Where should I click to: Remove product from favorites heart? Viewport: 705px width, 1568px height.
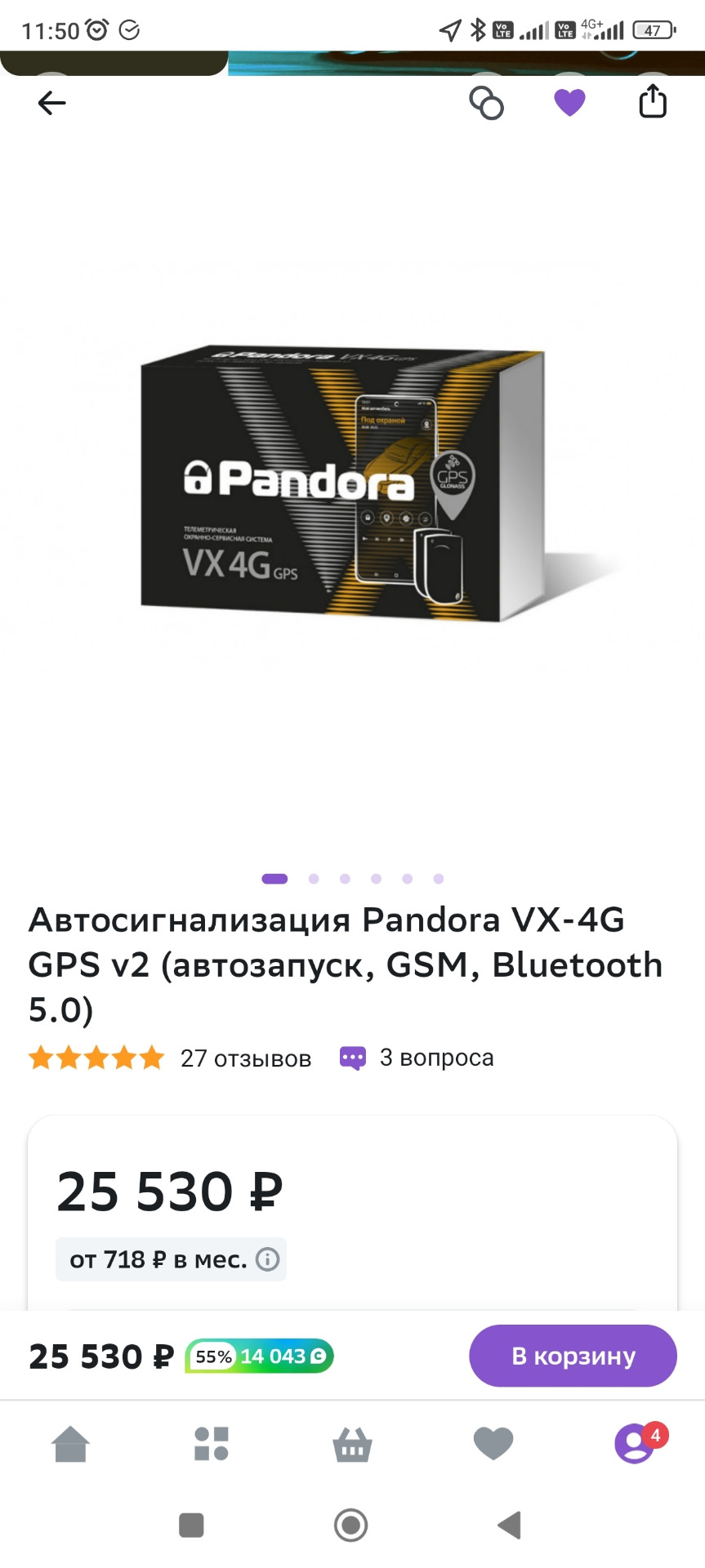(569, 103)
